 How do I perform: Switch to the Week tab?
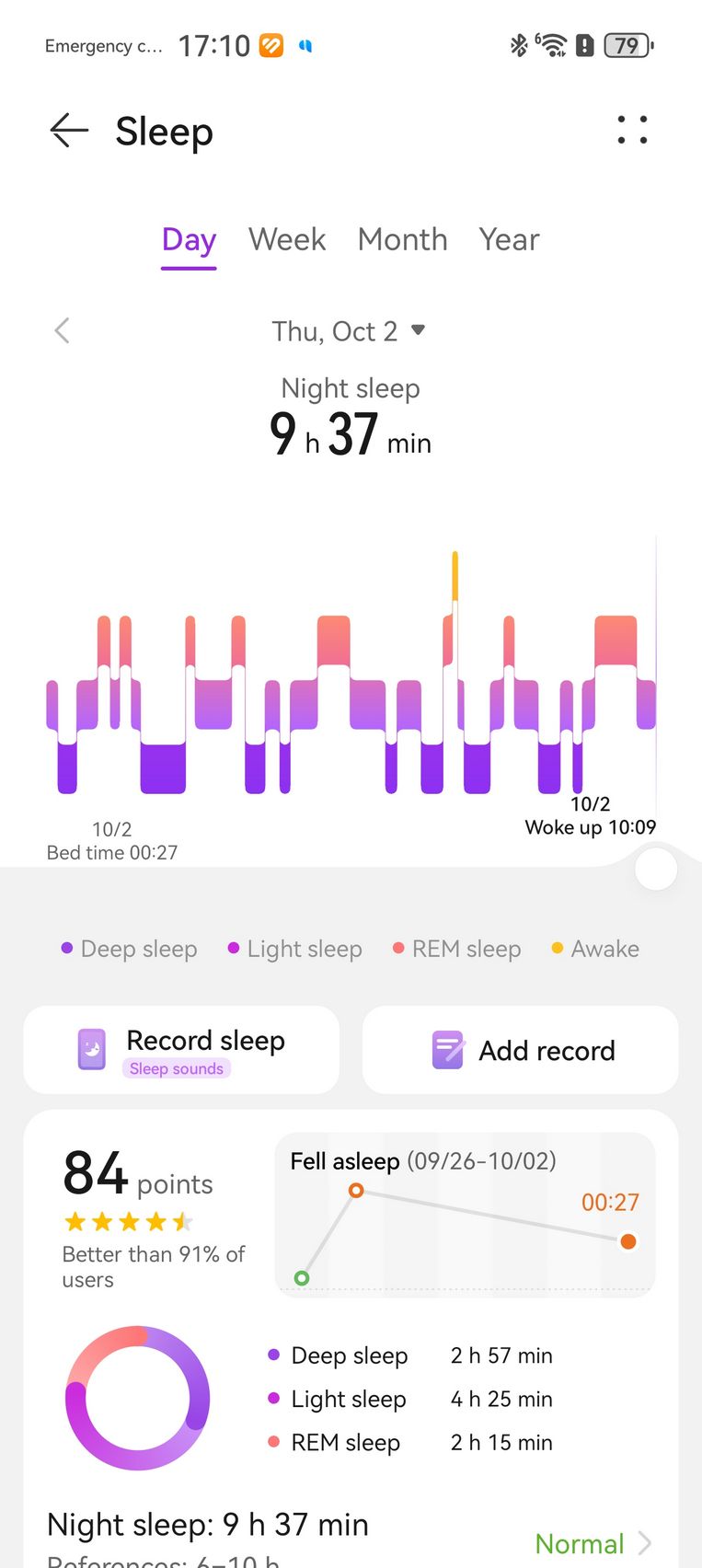click(286, 240)
